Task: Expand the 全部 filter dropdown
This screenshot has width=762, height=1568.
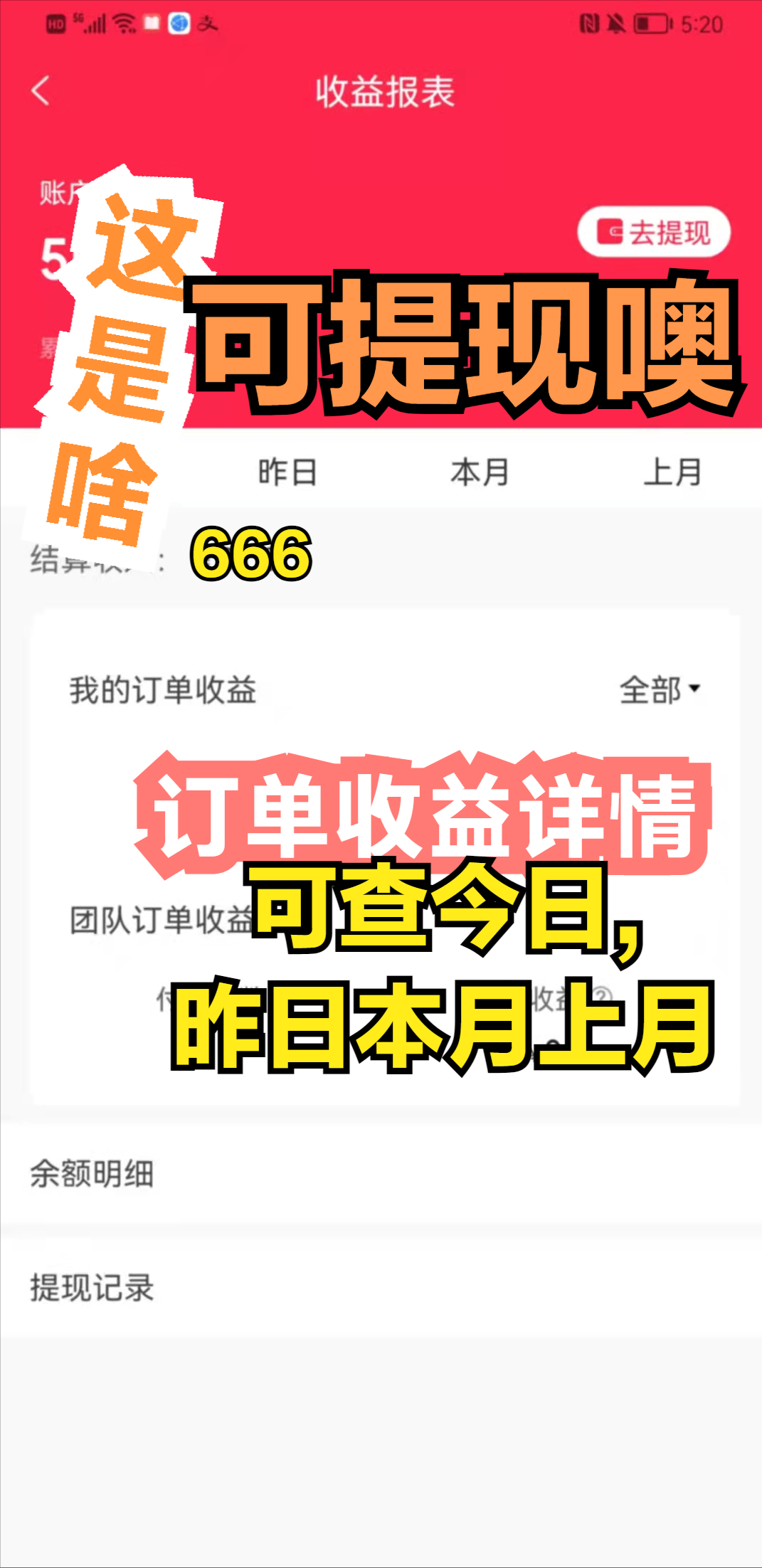Action: [x=660, y=689]
